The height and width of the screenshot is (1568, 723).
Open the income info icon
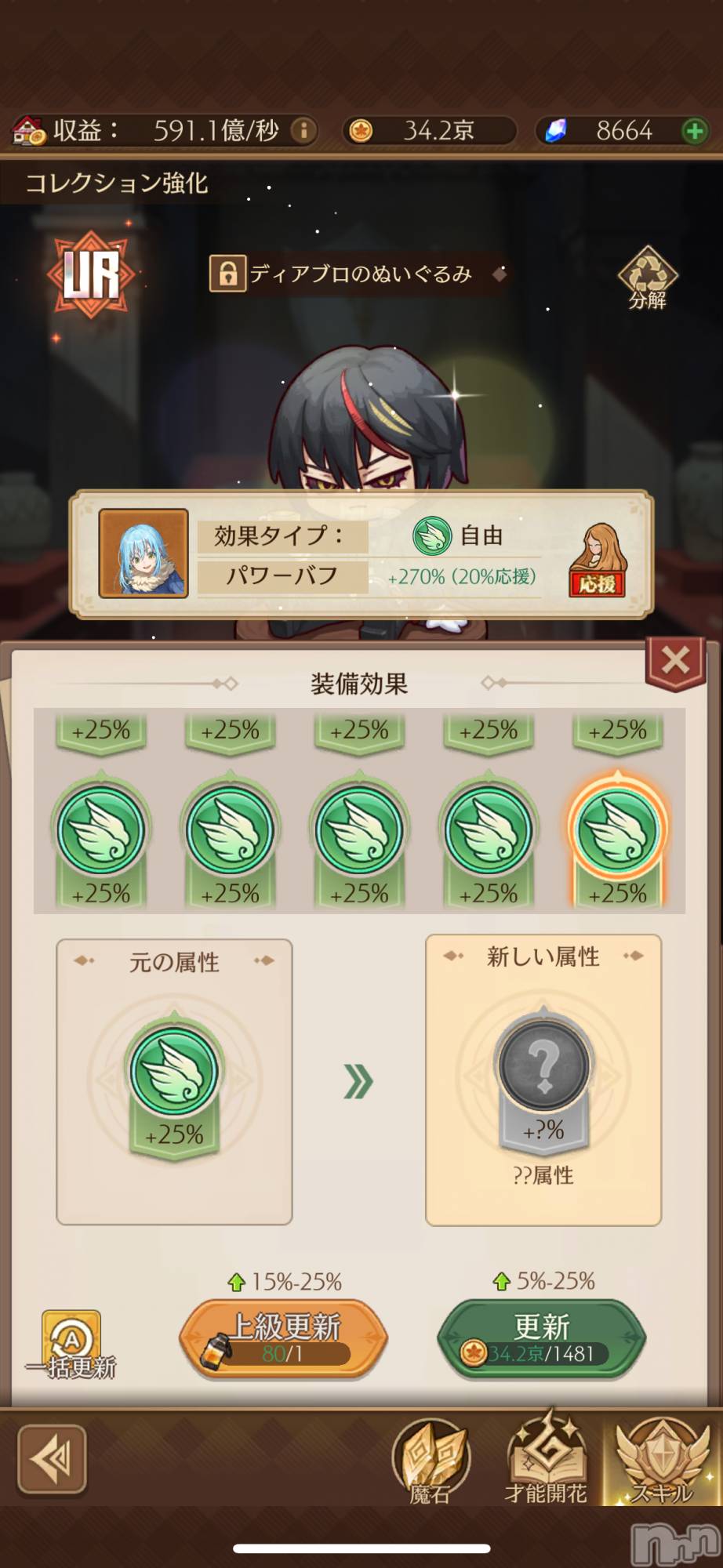(x=304, y=130)
